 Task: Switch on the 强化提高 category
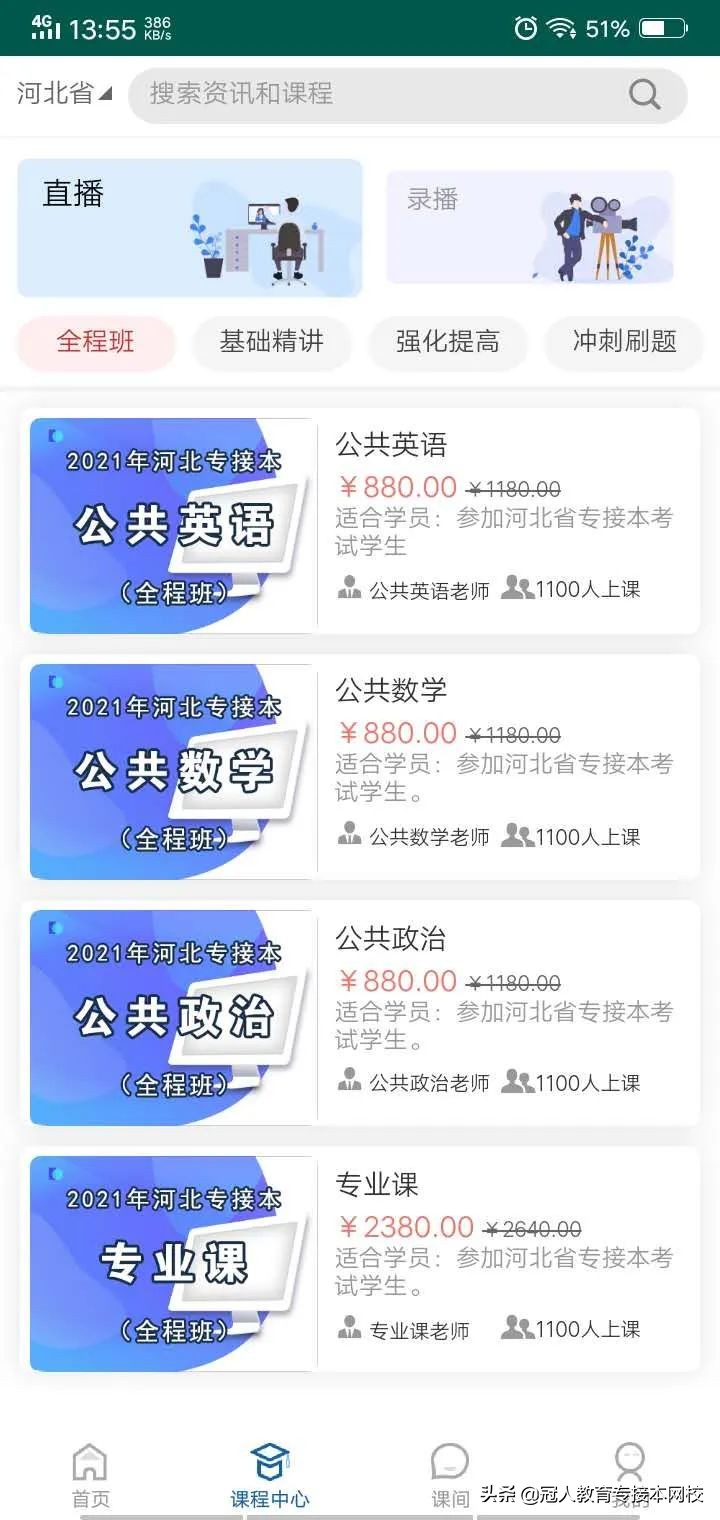[448, 342]
